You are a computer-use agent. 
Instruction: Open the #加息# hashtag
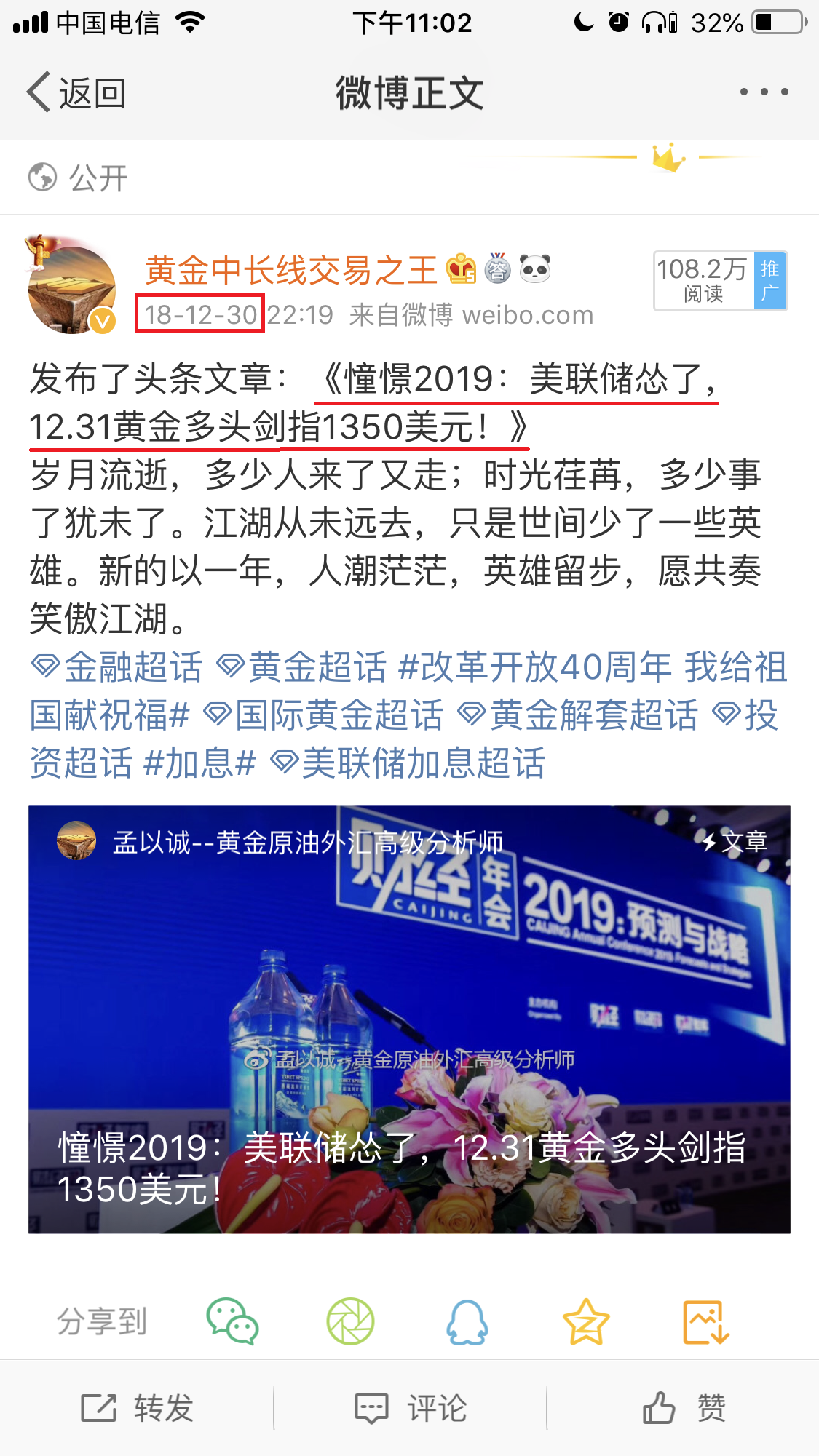pos(199,763)
